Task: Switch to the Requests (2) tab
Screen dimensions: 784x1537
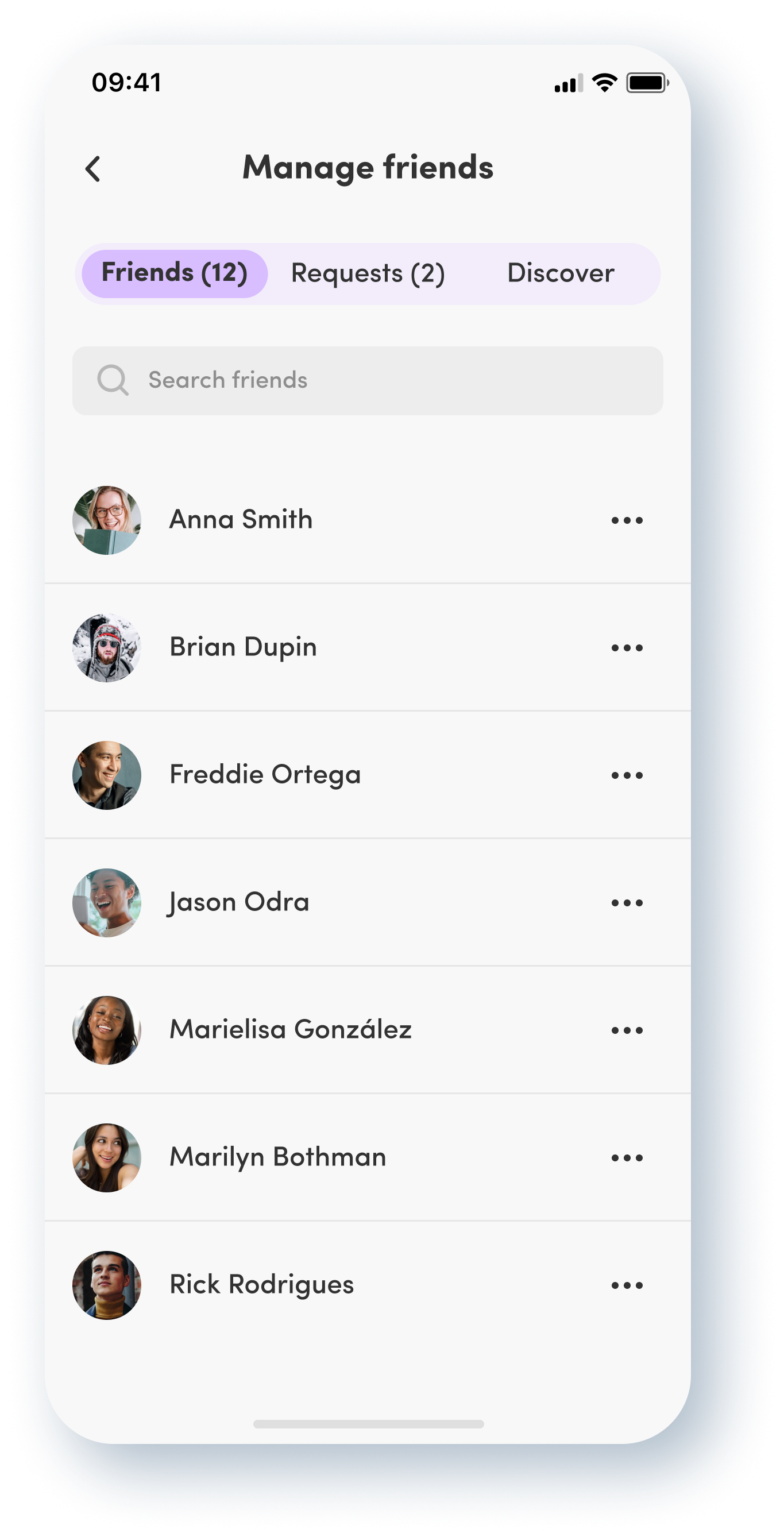Action: pyautogui.click(x=368, y=273)
